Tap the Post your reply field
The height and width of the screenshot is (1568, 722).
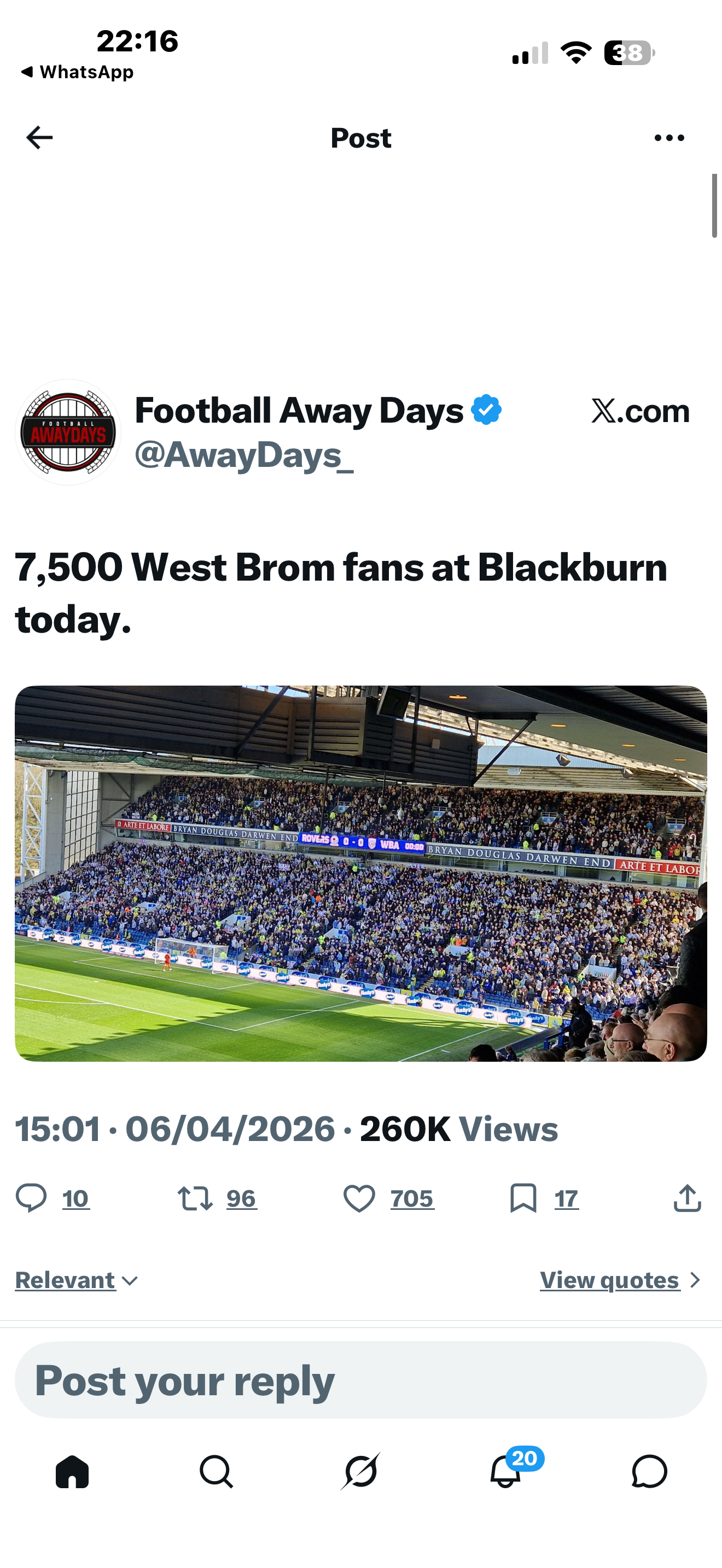[x=360, y=1380]
